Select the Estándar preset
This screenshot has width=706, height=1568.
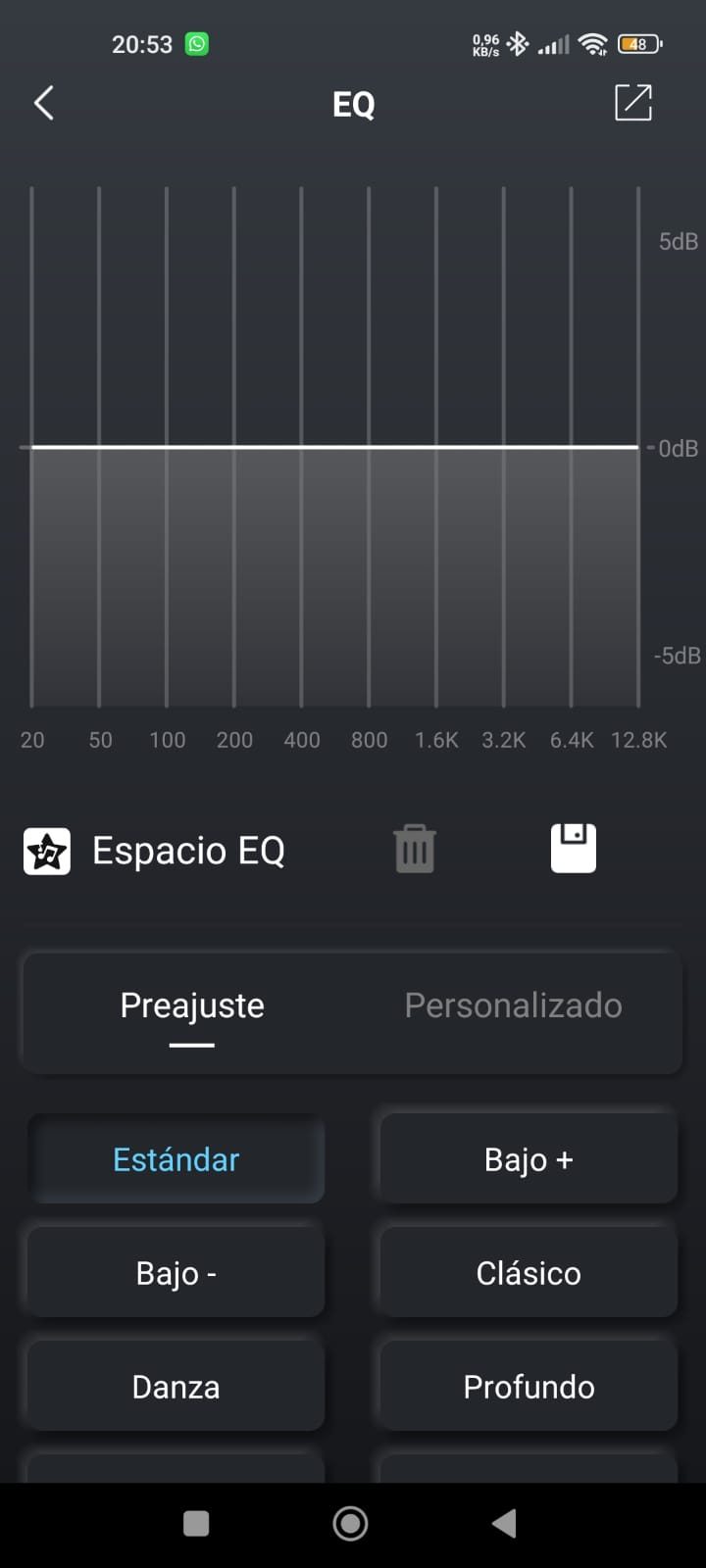click(176, 1159)
